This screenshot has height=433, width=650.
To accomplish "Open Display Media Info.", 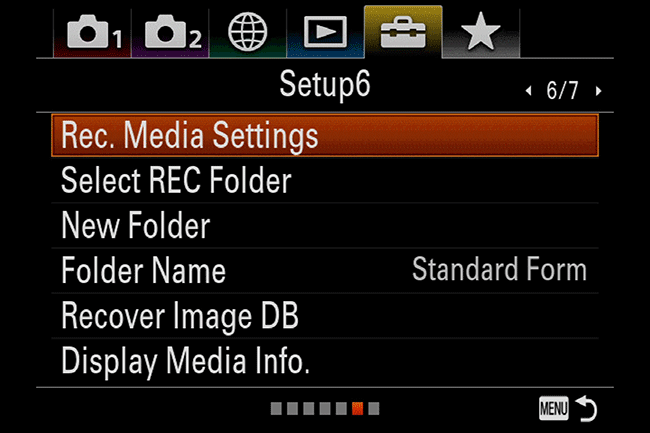I will pos(324,361).
